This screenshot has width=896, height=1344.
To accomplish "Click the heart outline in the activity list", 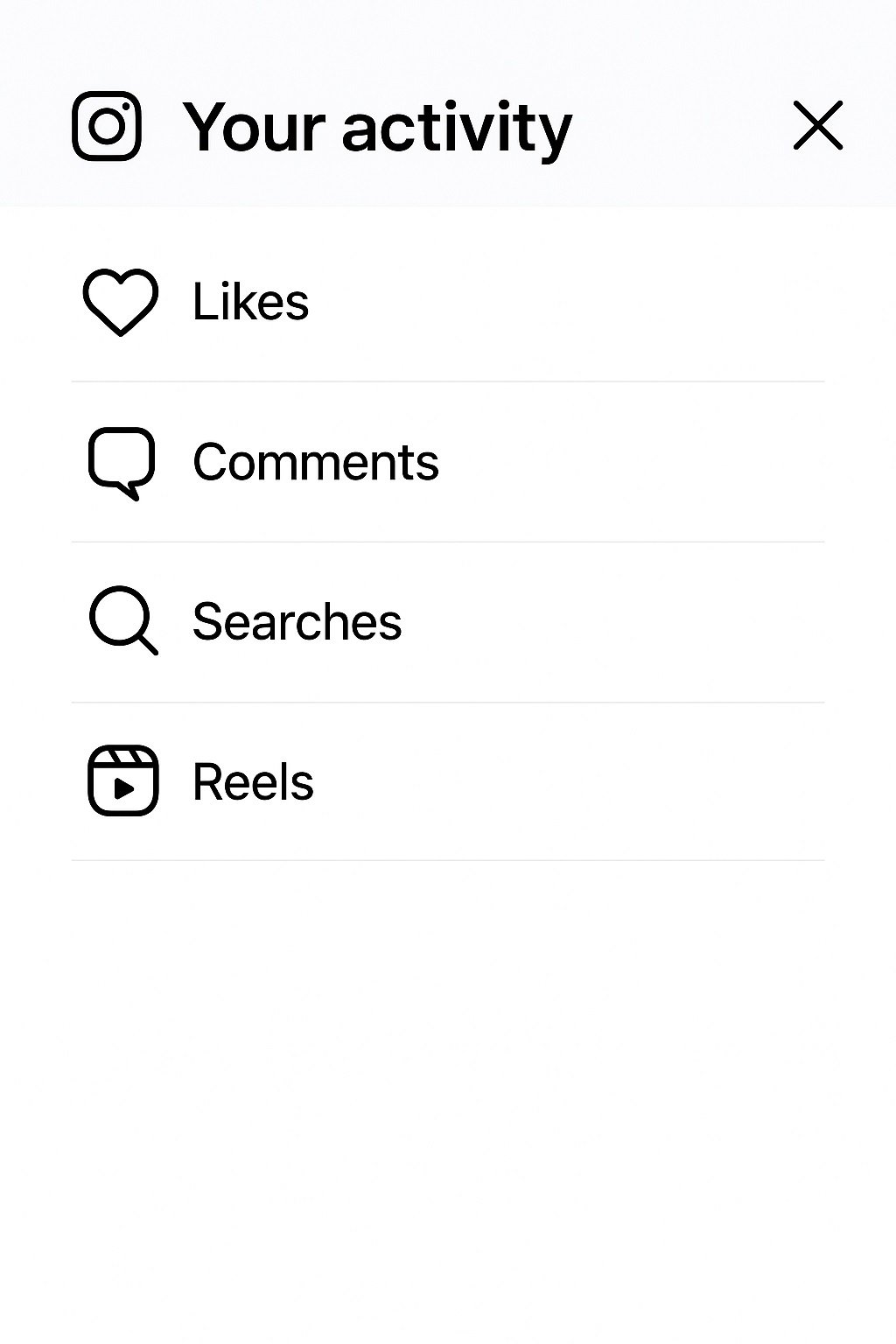I will click(x=122, y=302).
